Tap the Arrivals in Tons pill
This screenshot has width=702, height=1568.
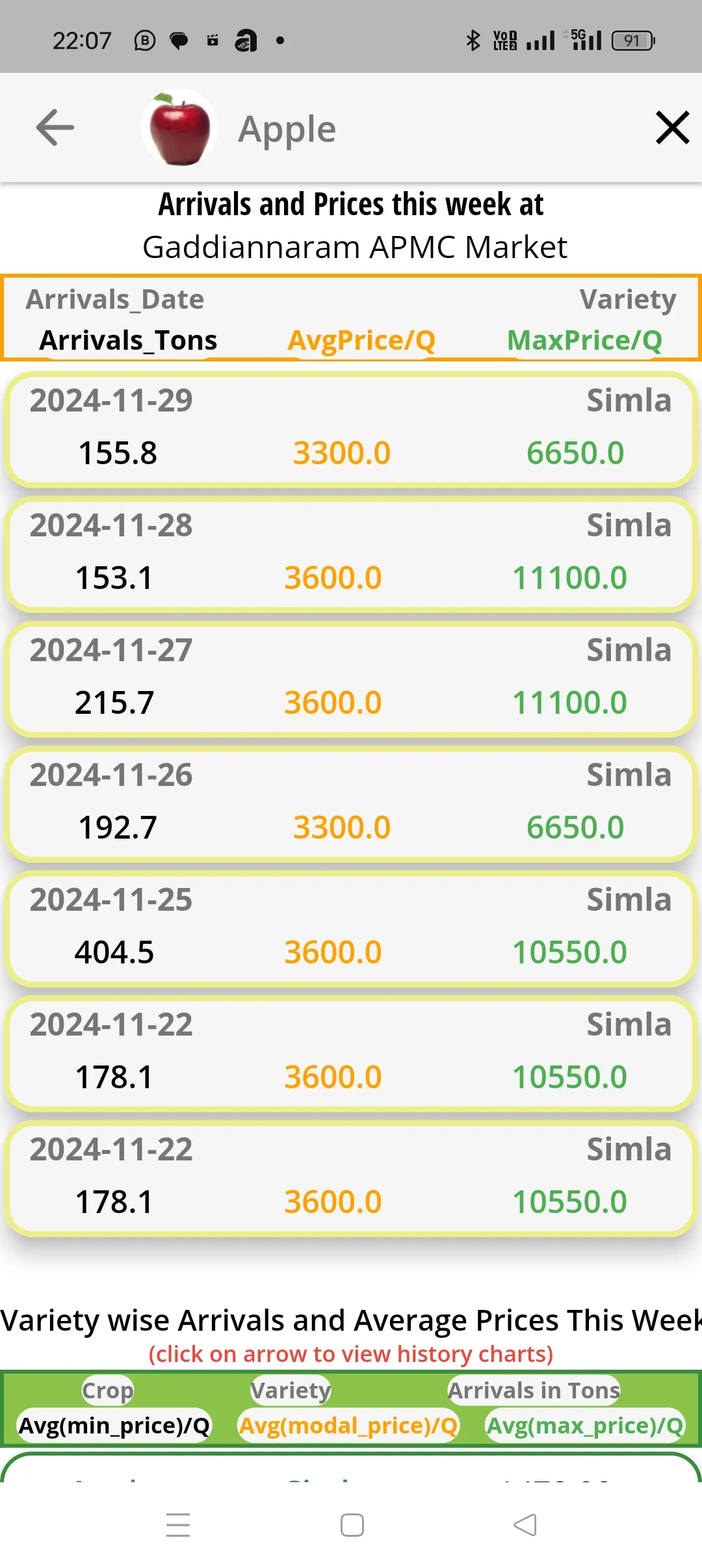533,1390
